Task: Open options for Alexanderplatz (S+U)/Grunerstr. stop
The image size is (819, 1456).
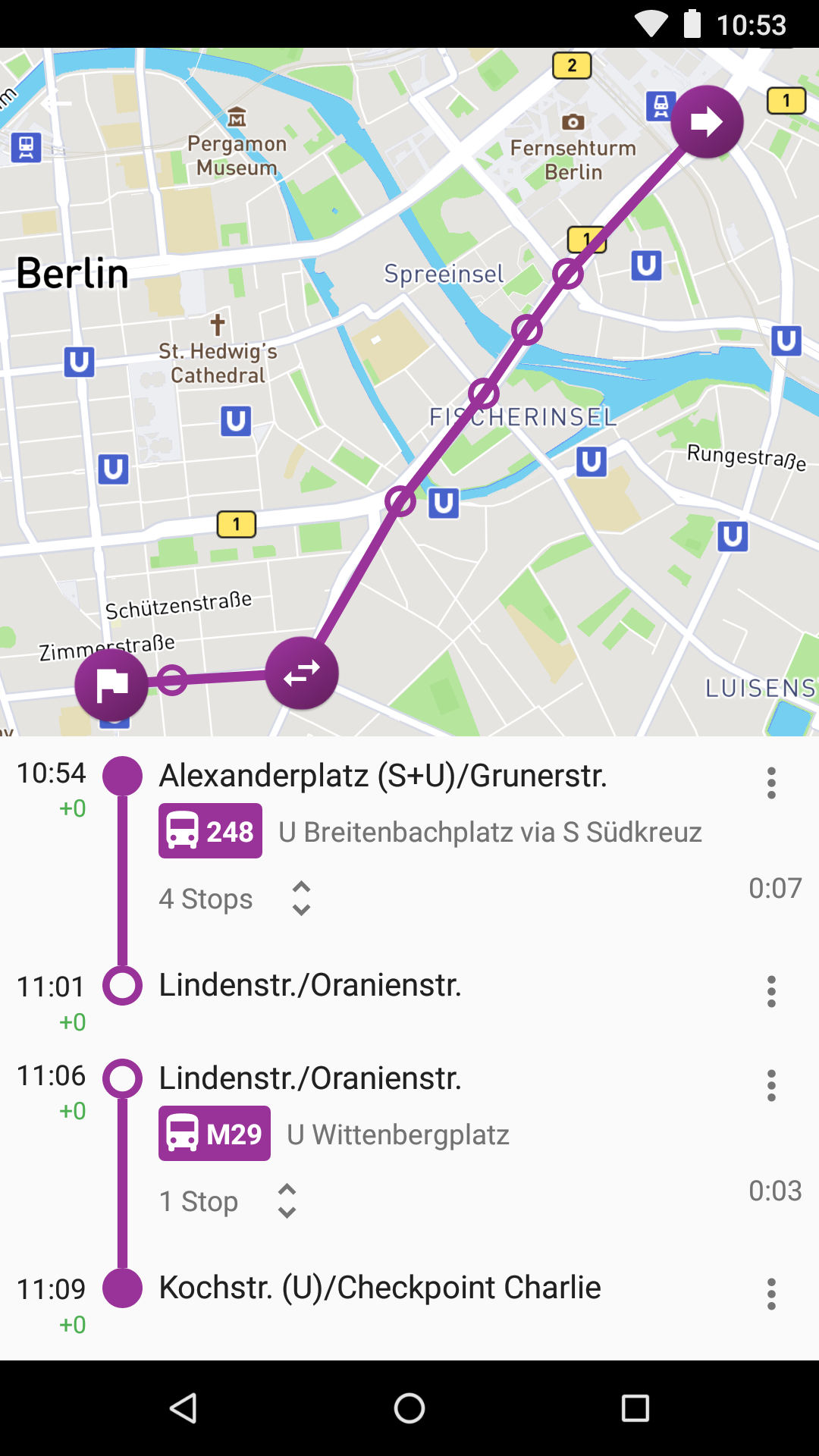Action: click(x=771, y=783)
